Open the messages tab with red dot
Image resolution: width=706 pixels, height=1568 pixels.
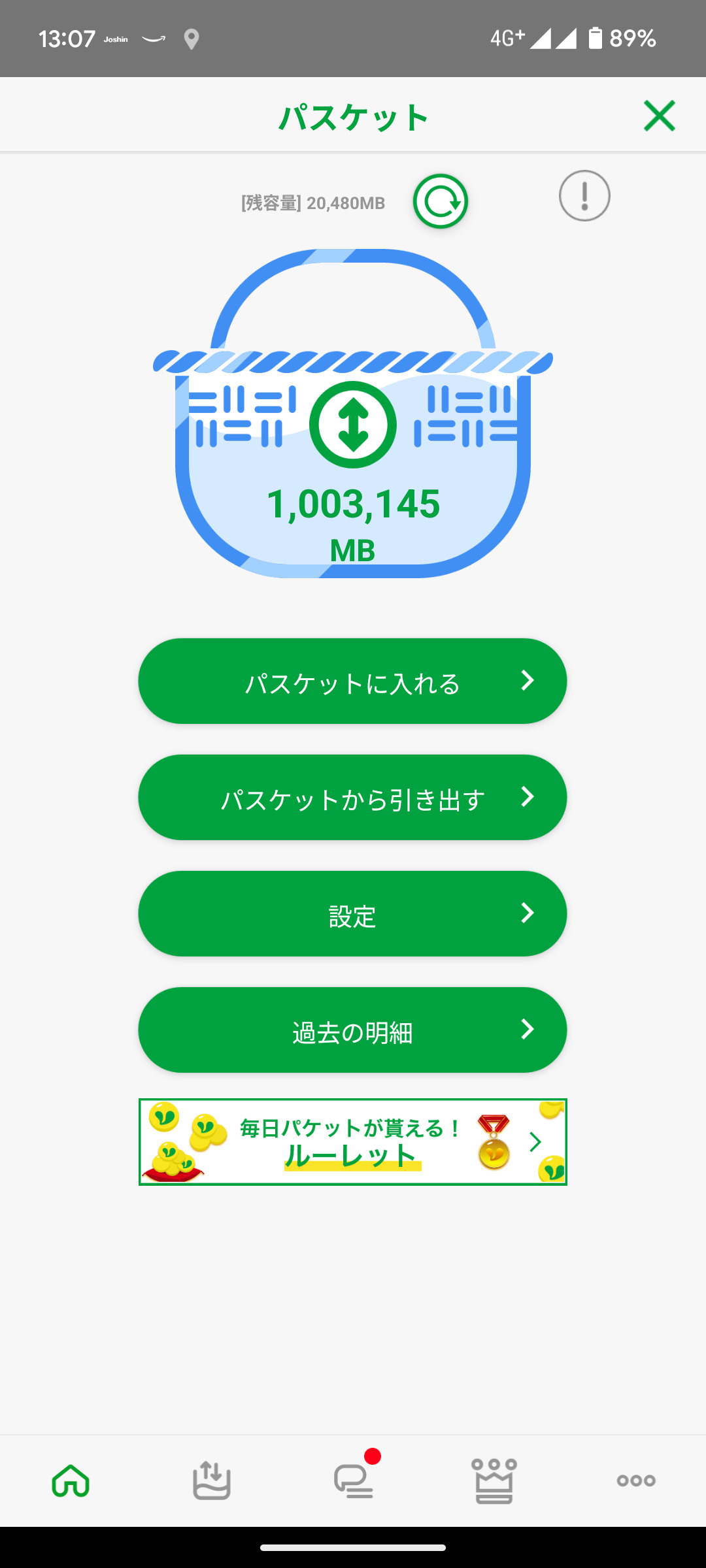coord(354,1480)
